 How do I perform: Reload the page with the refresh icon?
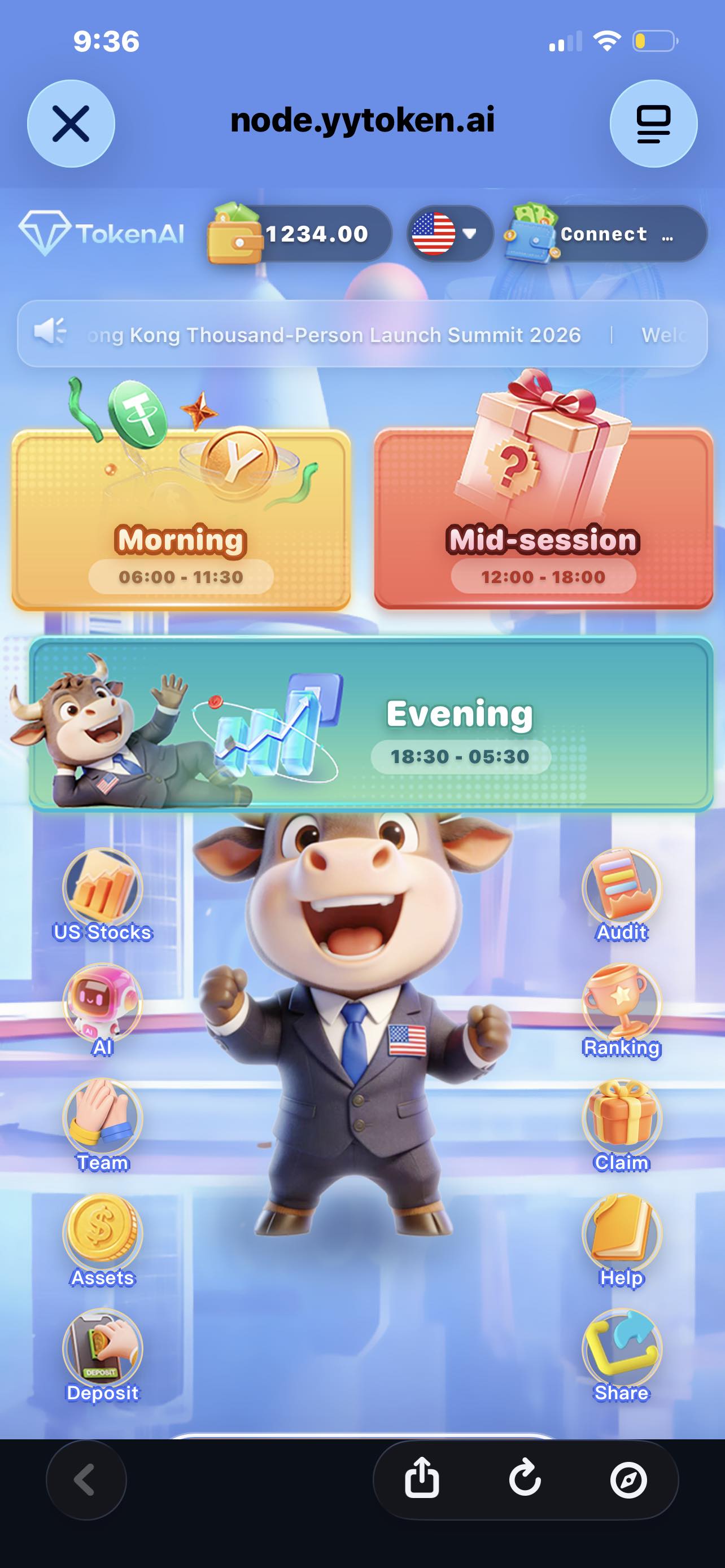[x=525, y=1479]
